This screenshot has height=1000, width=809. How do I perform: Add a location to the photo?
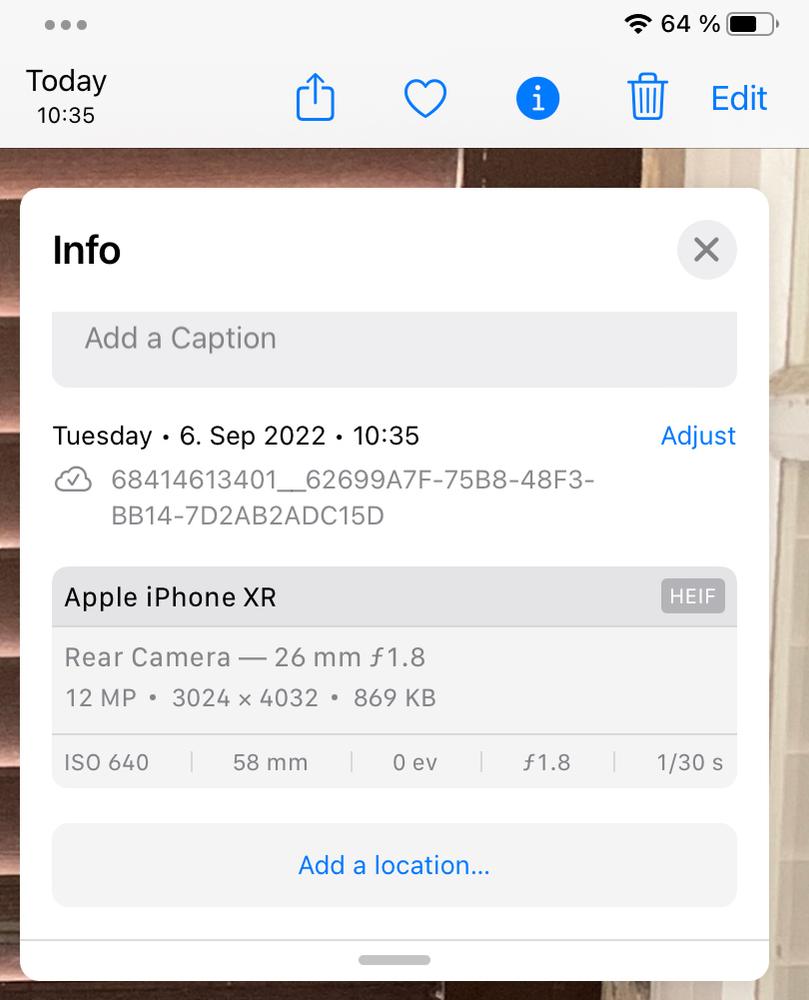(x=394, y=865)
